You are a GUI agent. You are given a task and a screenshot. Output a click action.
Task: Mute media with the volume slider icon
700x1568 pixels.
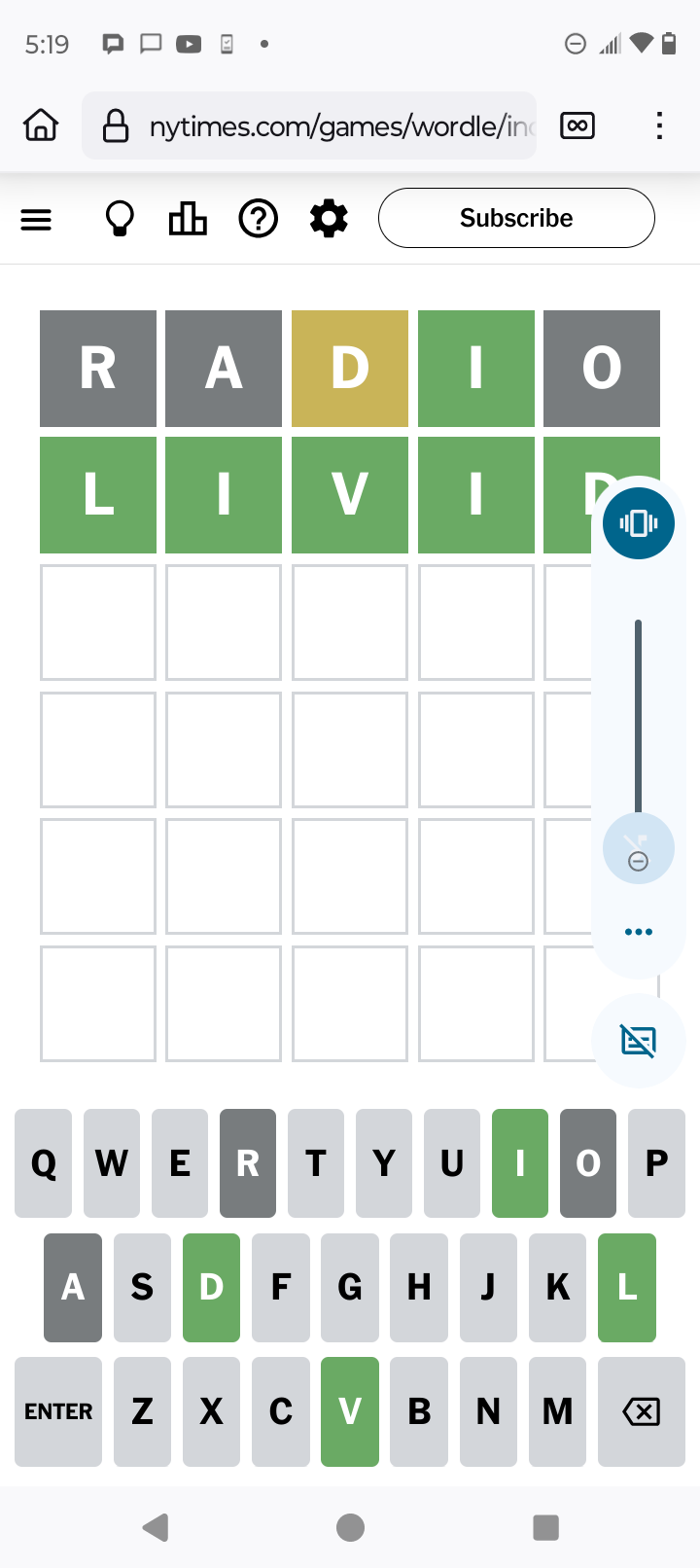pyautogui.click(x=639, y=848)
